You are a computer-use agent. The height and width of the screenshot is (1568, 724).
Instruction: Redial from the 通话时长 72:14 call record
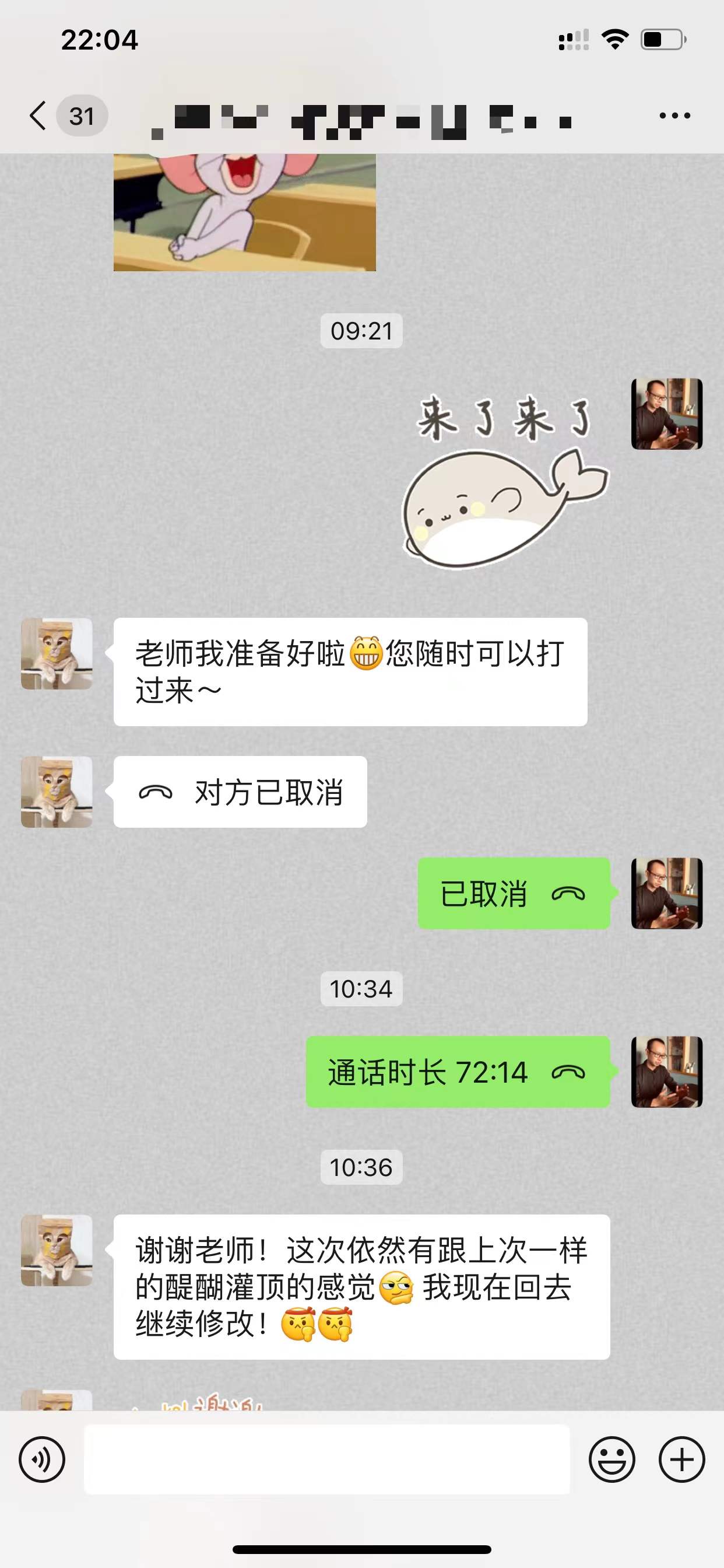458,1072
